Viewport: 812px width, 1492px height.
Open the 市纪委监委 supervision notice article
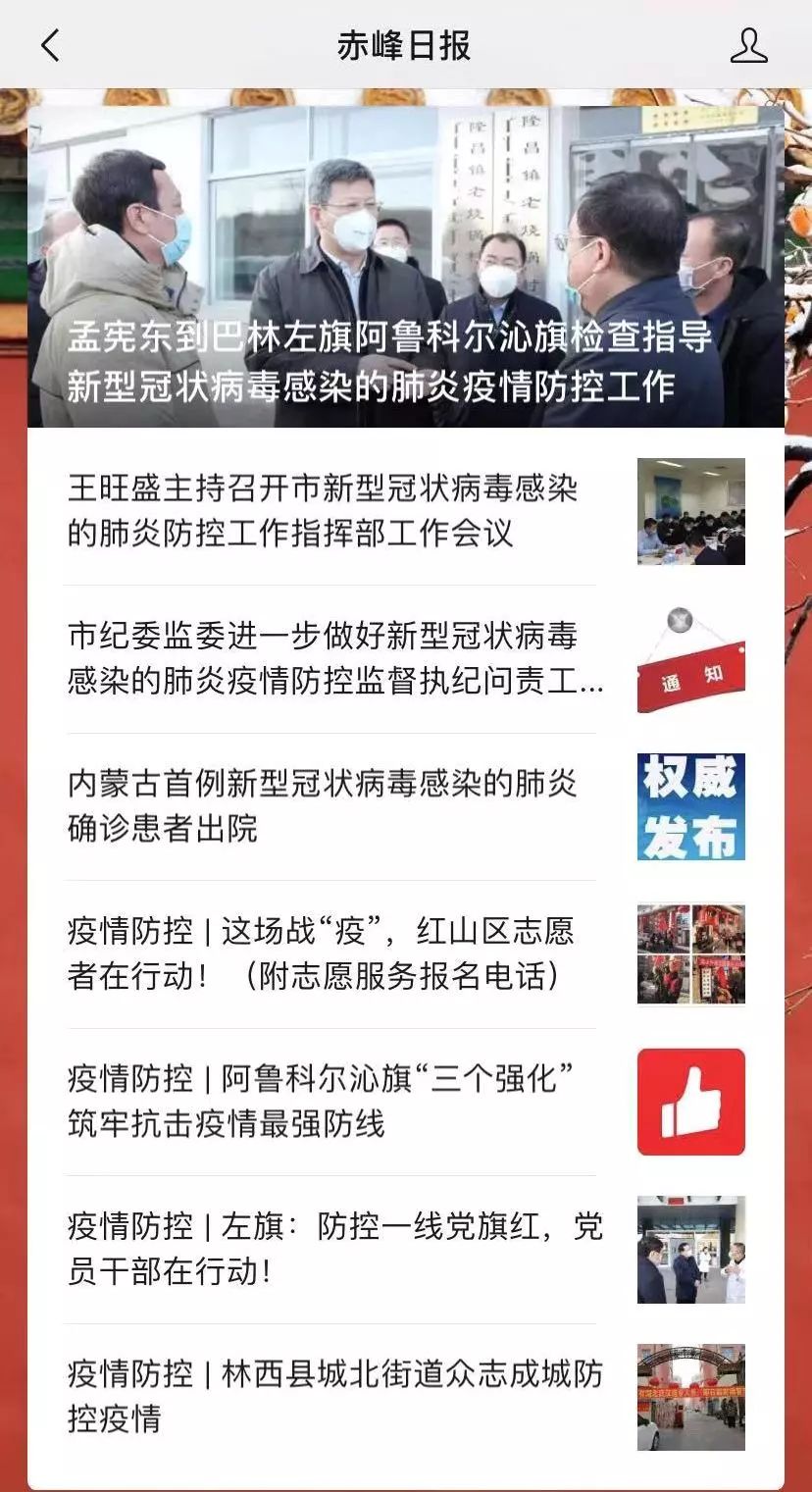coord(406,659)
